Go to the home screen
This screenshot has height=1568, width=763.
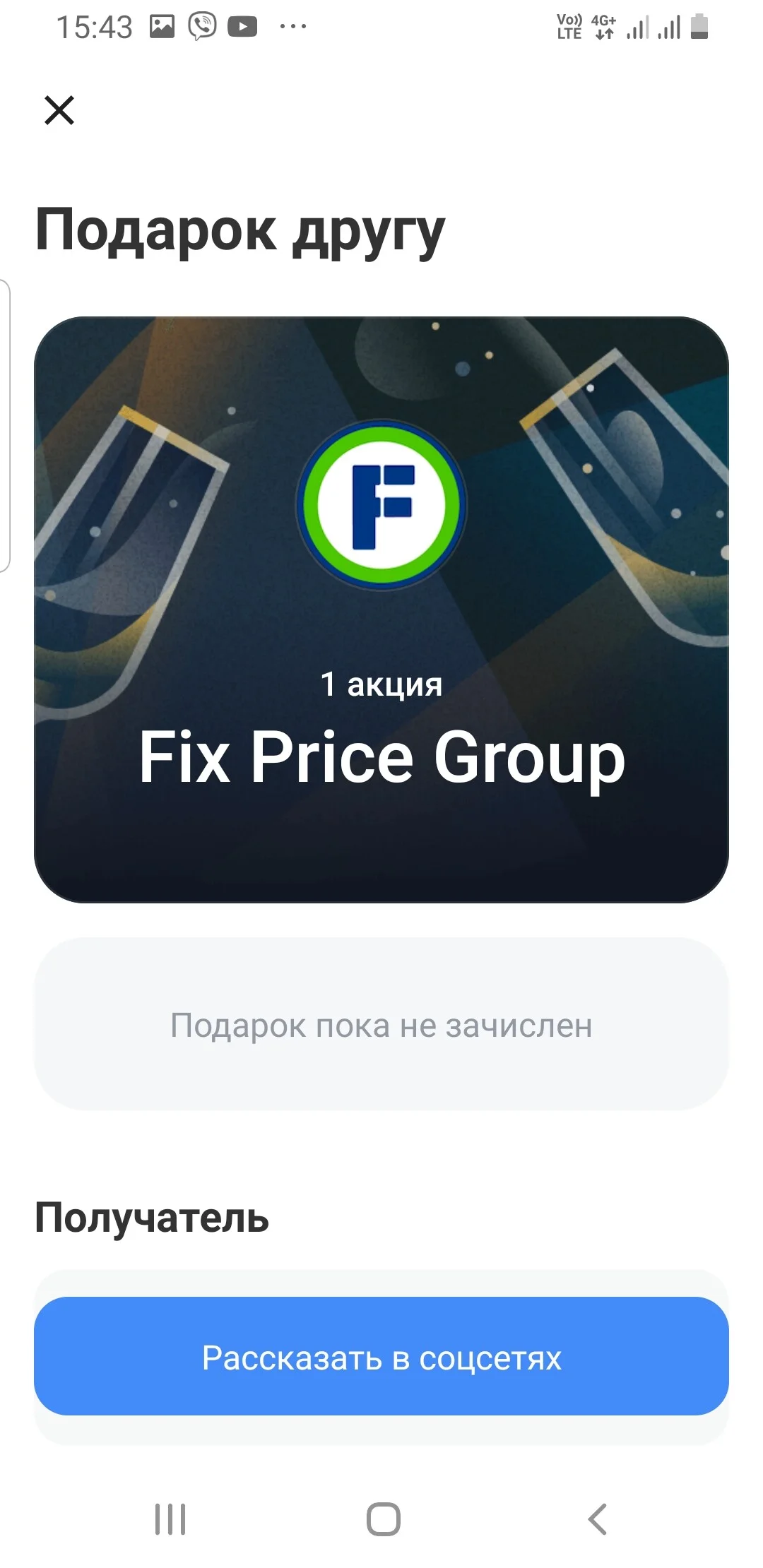(384, 1519)
